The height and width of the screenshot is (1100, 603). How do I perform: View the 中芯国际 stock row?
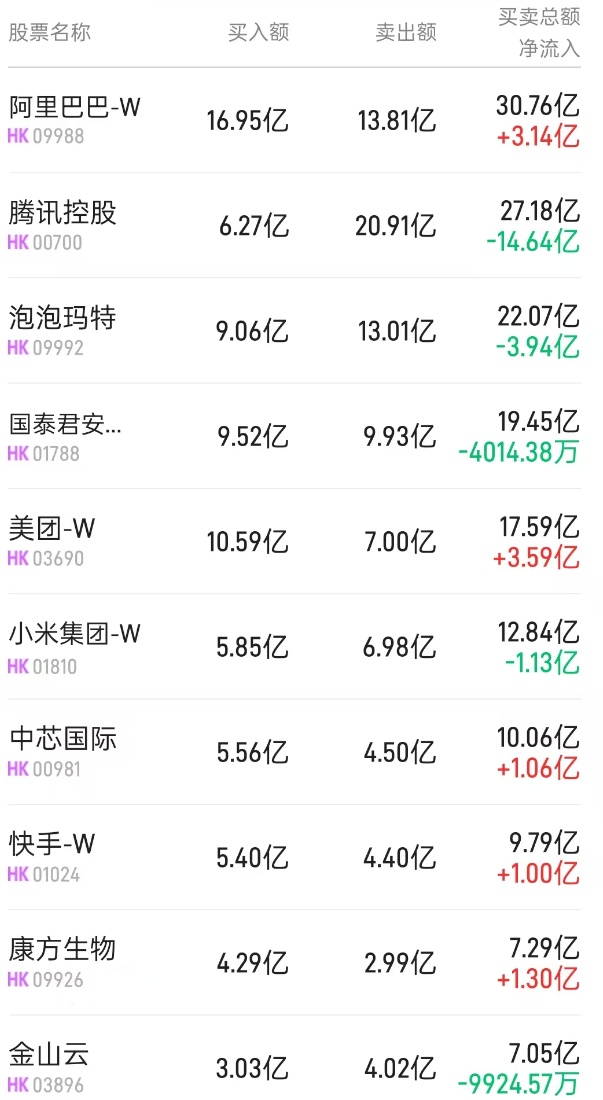(x=63, y=741)
